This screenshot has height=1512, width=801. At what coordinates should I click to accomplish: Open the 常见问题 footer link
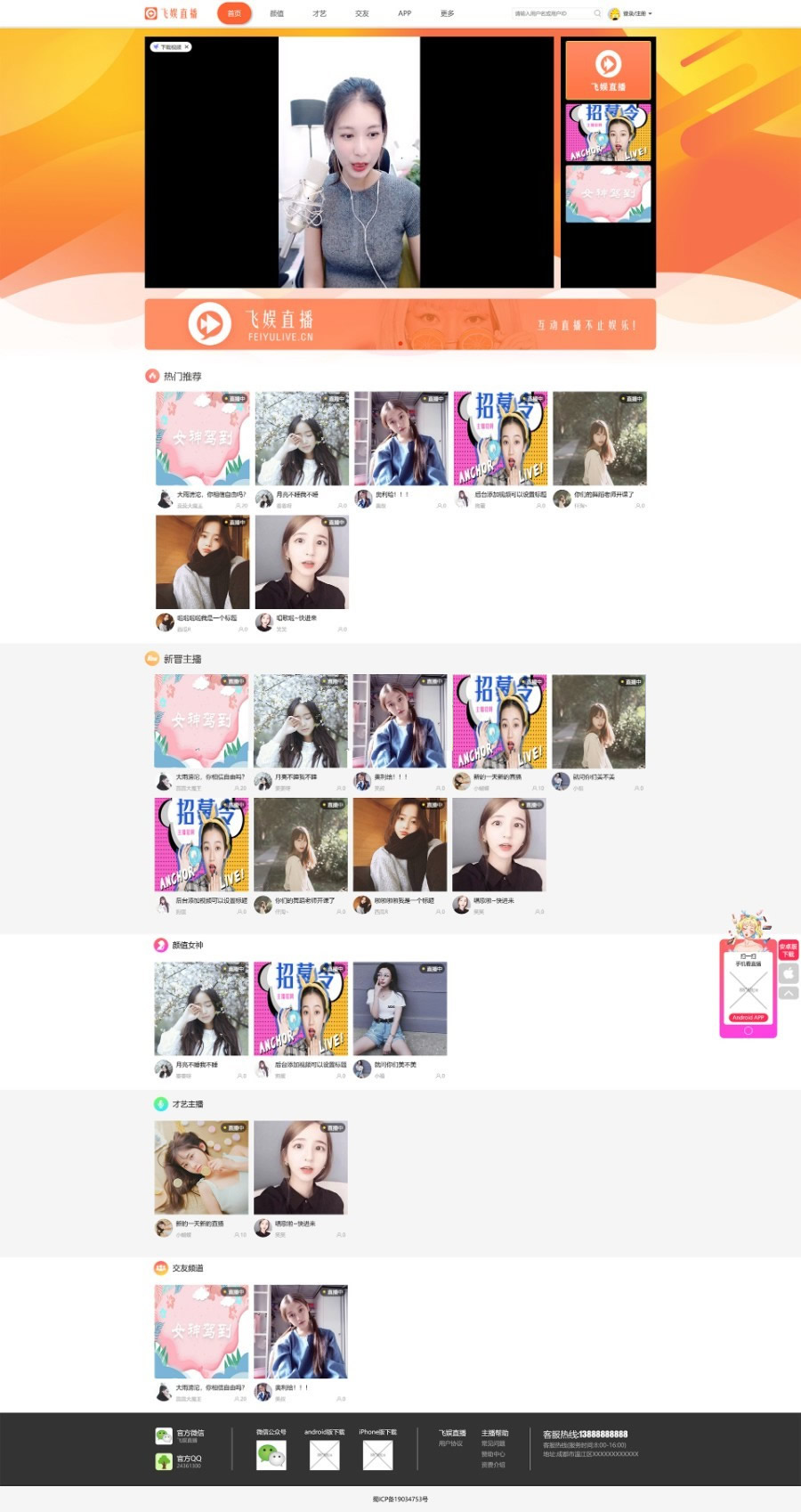pos(493,1443)
